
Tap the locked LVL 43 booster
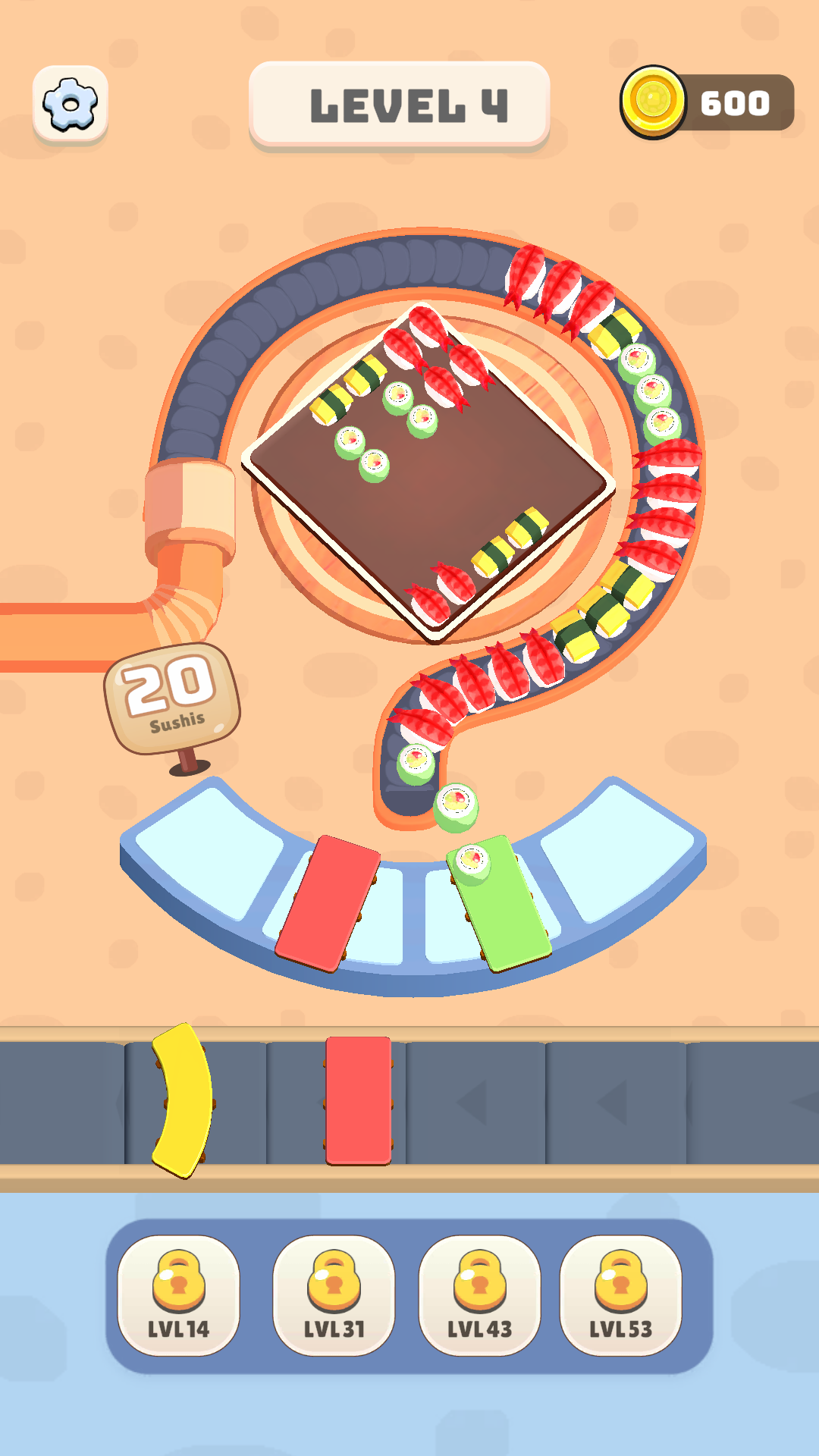(479, 1295)
